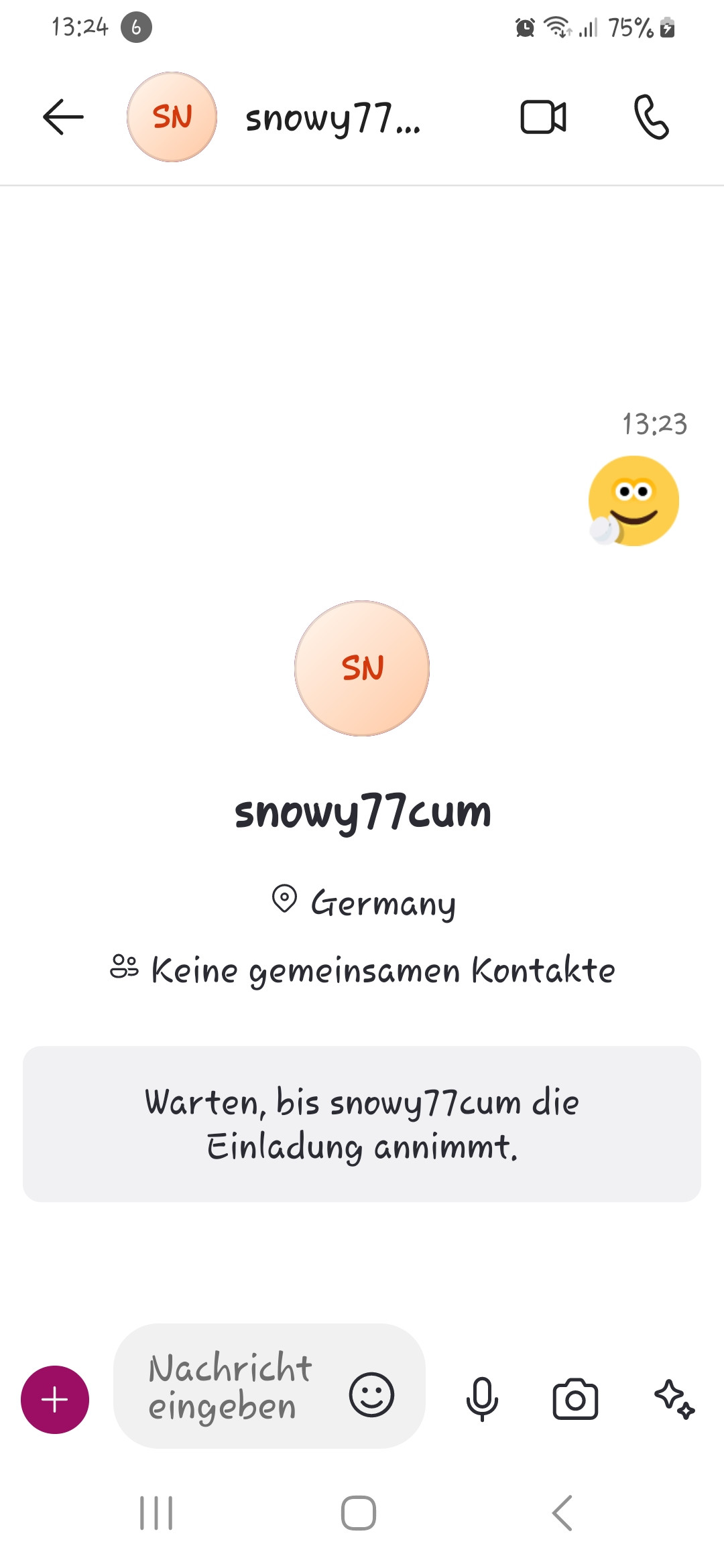
Task: Open the sparkle AI assistant icon
Action: pyautogui.click(x=674, y=1398)
